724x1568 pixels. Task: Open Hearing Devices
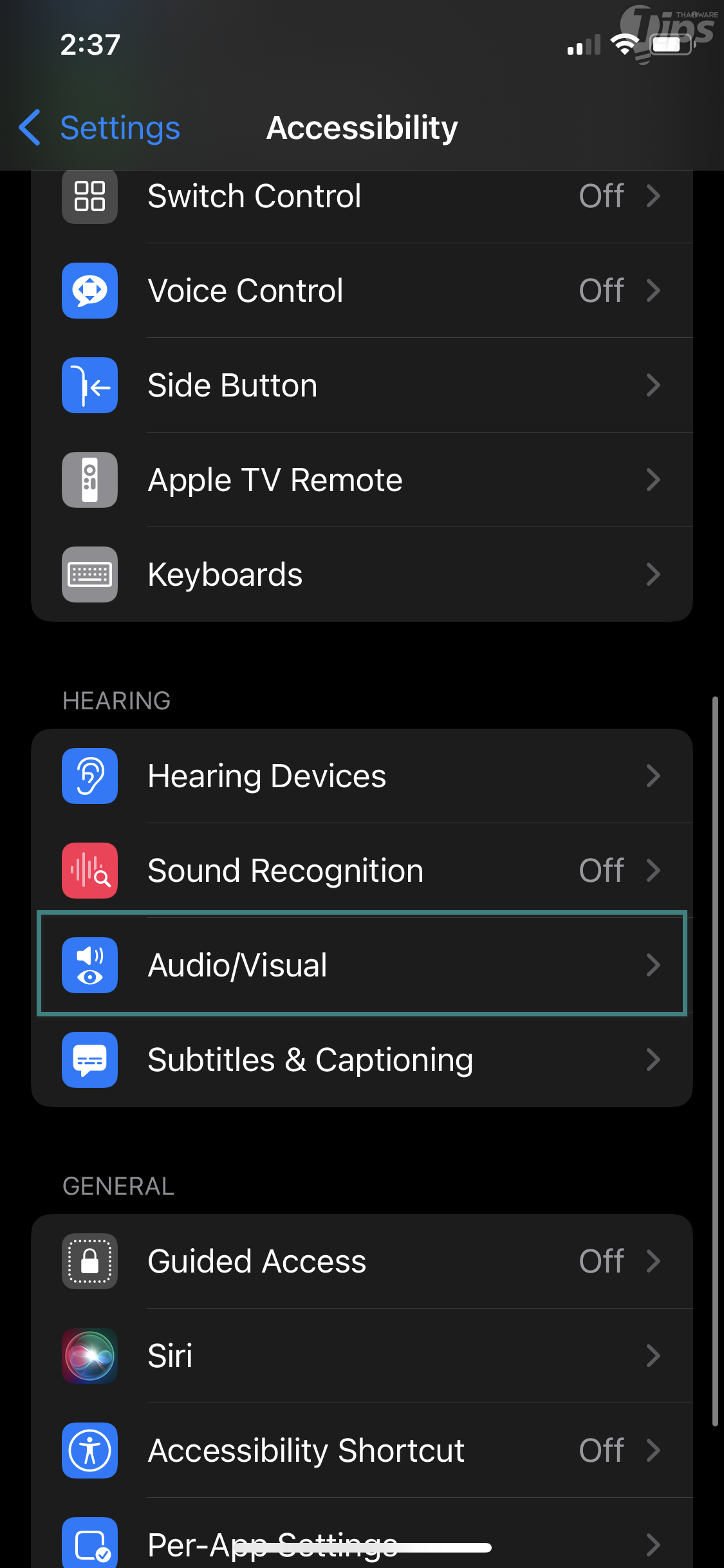click(362, 776)
